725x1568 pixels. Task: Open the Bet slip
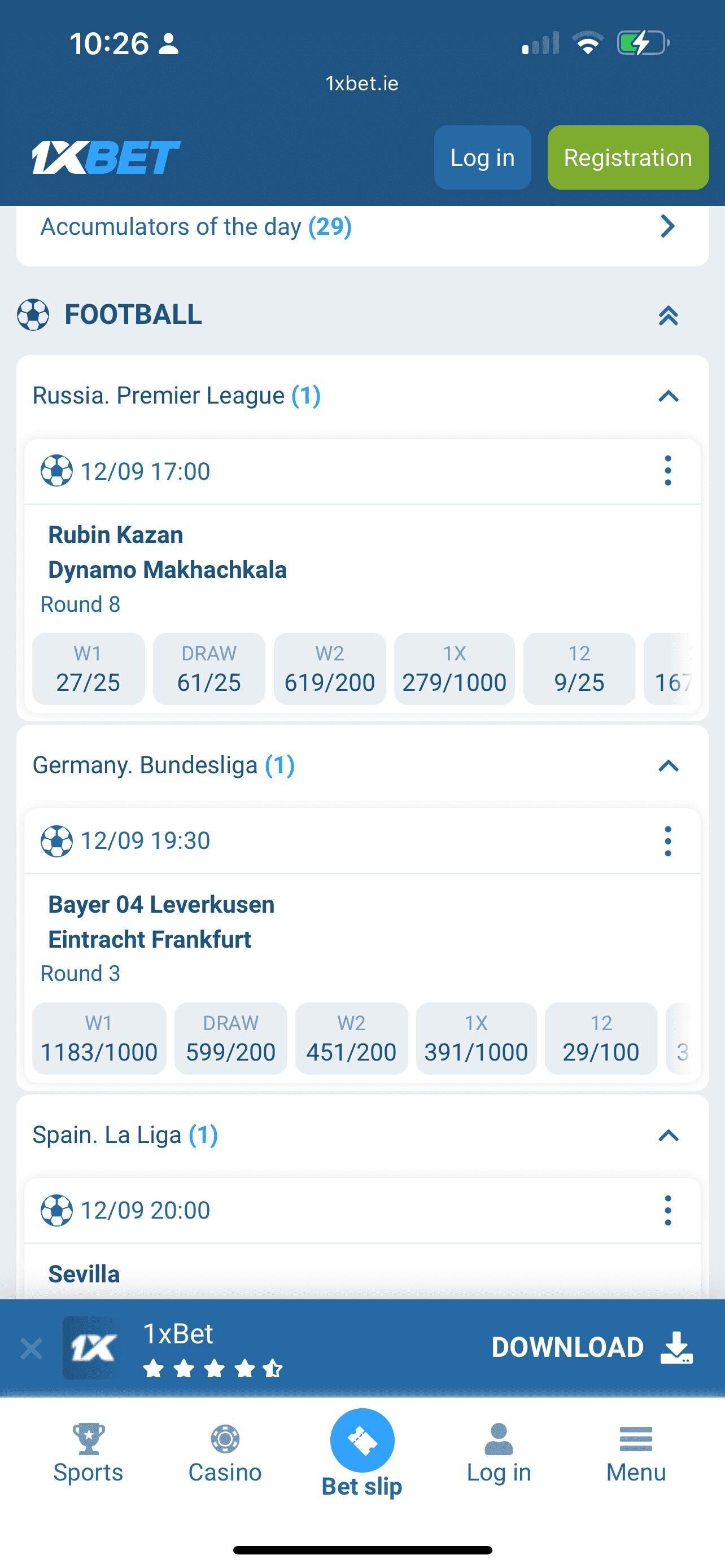click(x=362, y=1453)
